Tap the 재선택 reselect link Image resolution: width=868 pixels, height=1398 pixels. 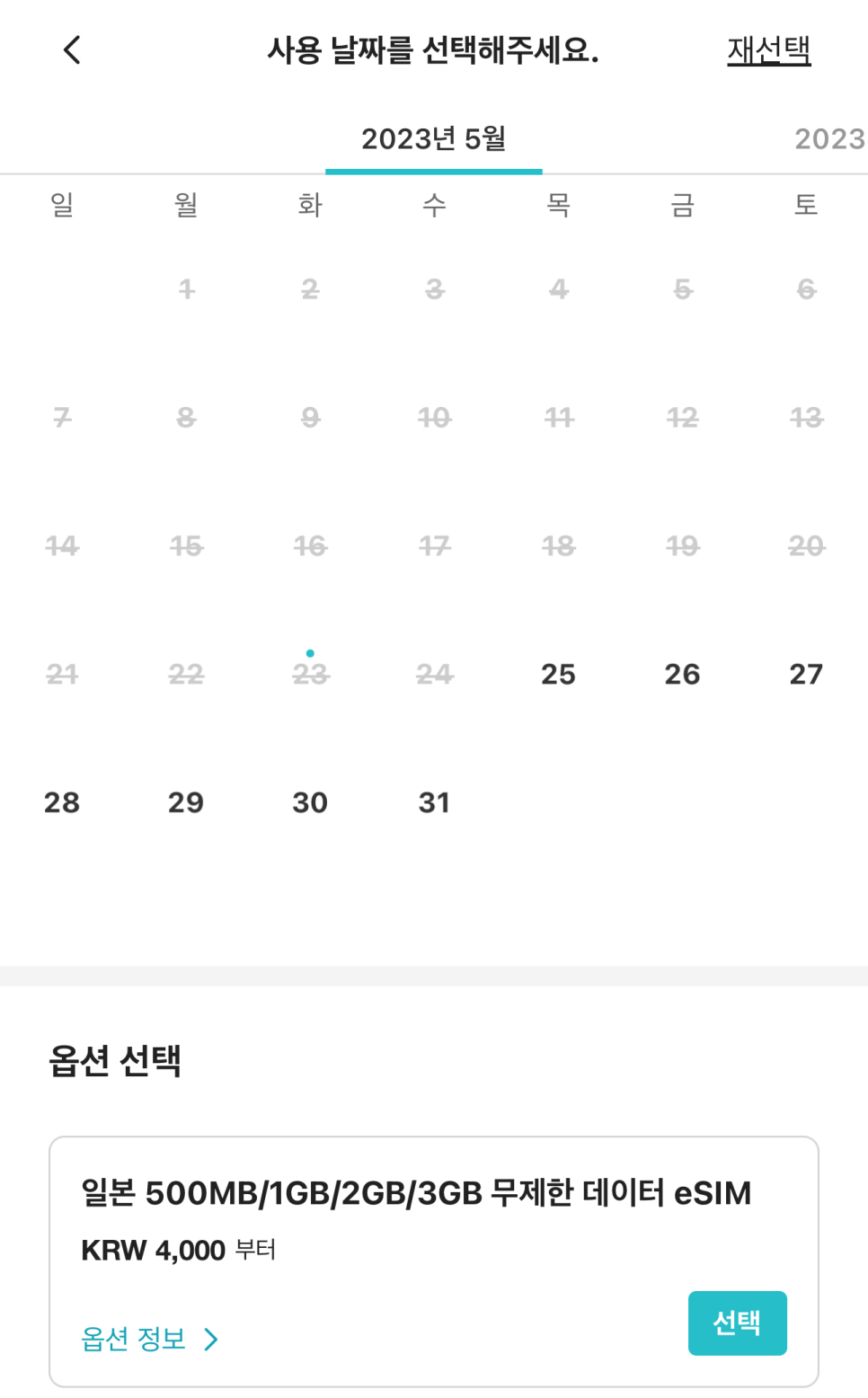[x=769, y=49]
